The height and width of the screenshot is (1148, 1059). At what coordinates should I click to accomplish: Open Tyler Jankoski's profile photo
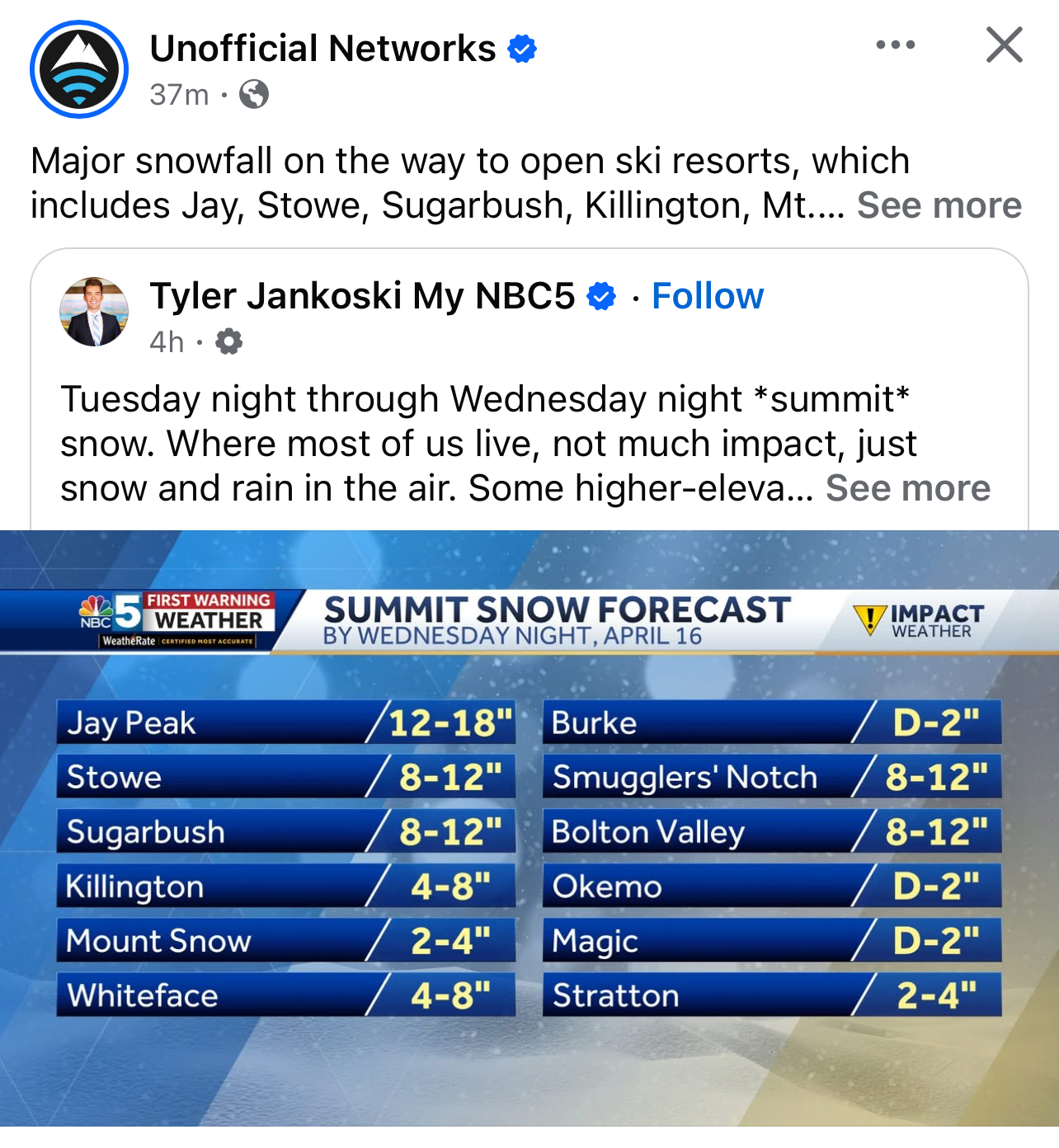click(x=94, y=312)
